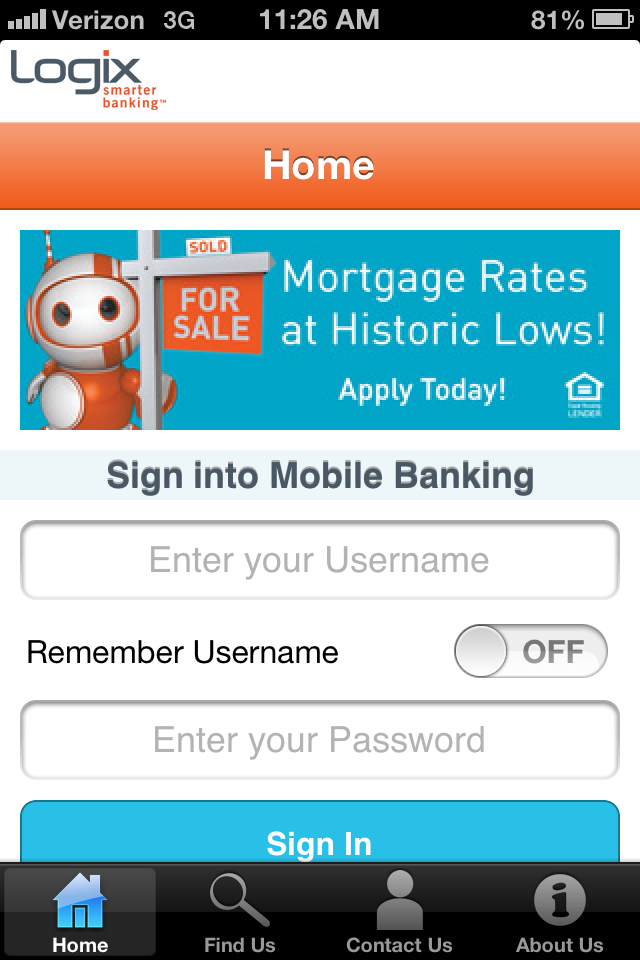The width and height of the screenshot is (640, 960).
Task: Focus the Enter your Username field
Action: pos(320,560)
